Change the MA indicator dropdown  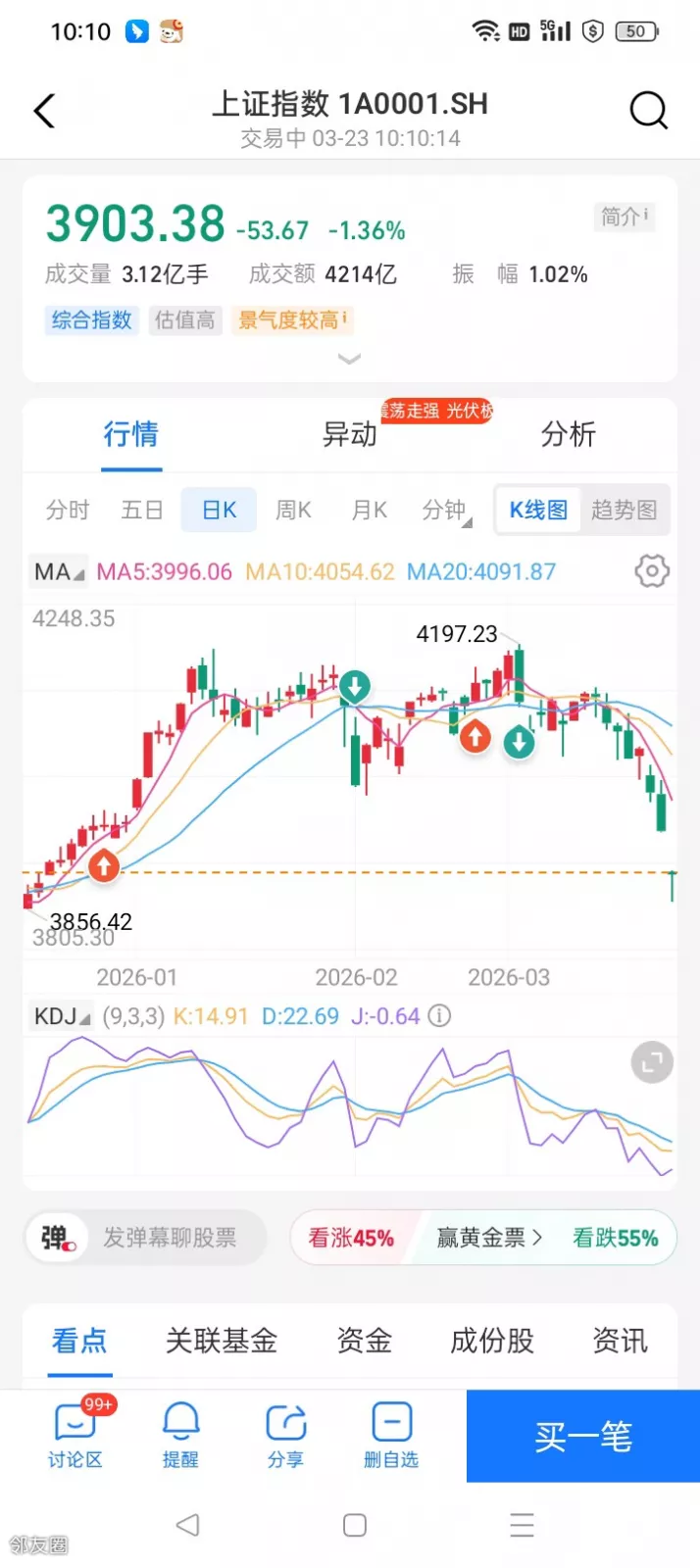point(59,572)
